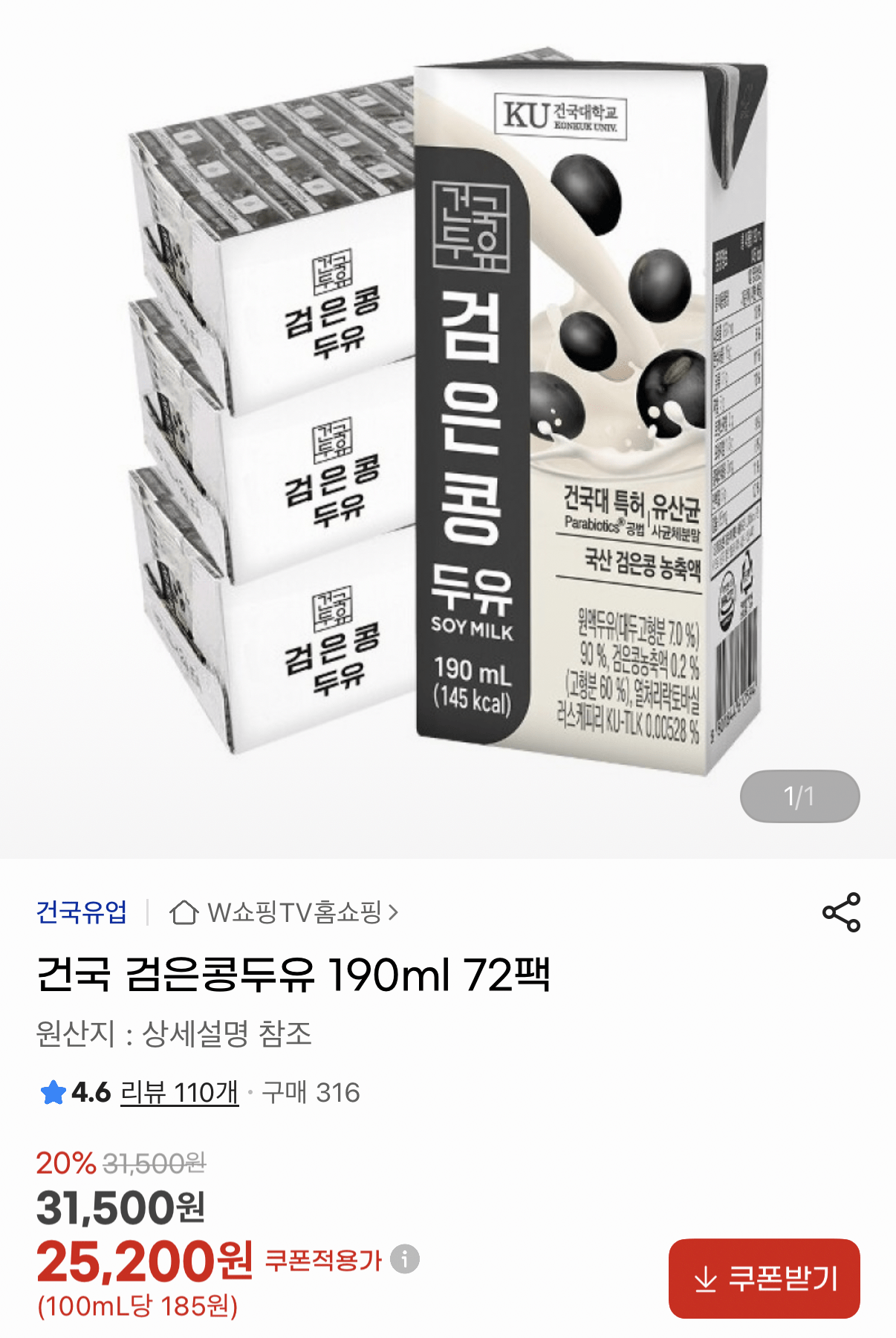Image resolution: width=896 pixels, height=1338 pixels.
Task: Click the 1/1 image page indicator
Action: point(798,796)
